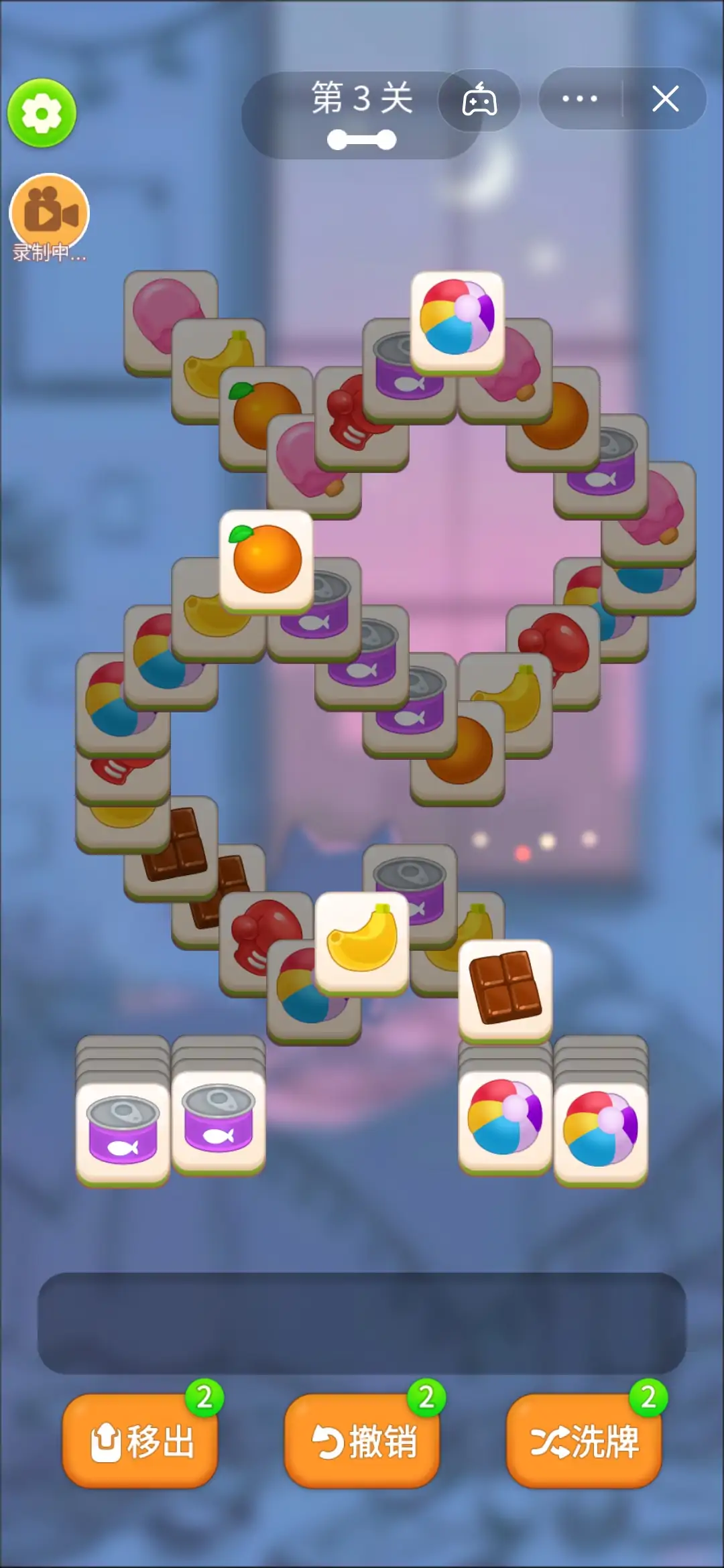Screen dimensions: 724x1568
Task: Select the uncovered bright banana tile
Action: click(x=361, y=941)
